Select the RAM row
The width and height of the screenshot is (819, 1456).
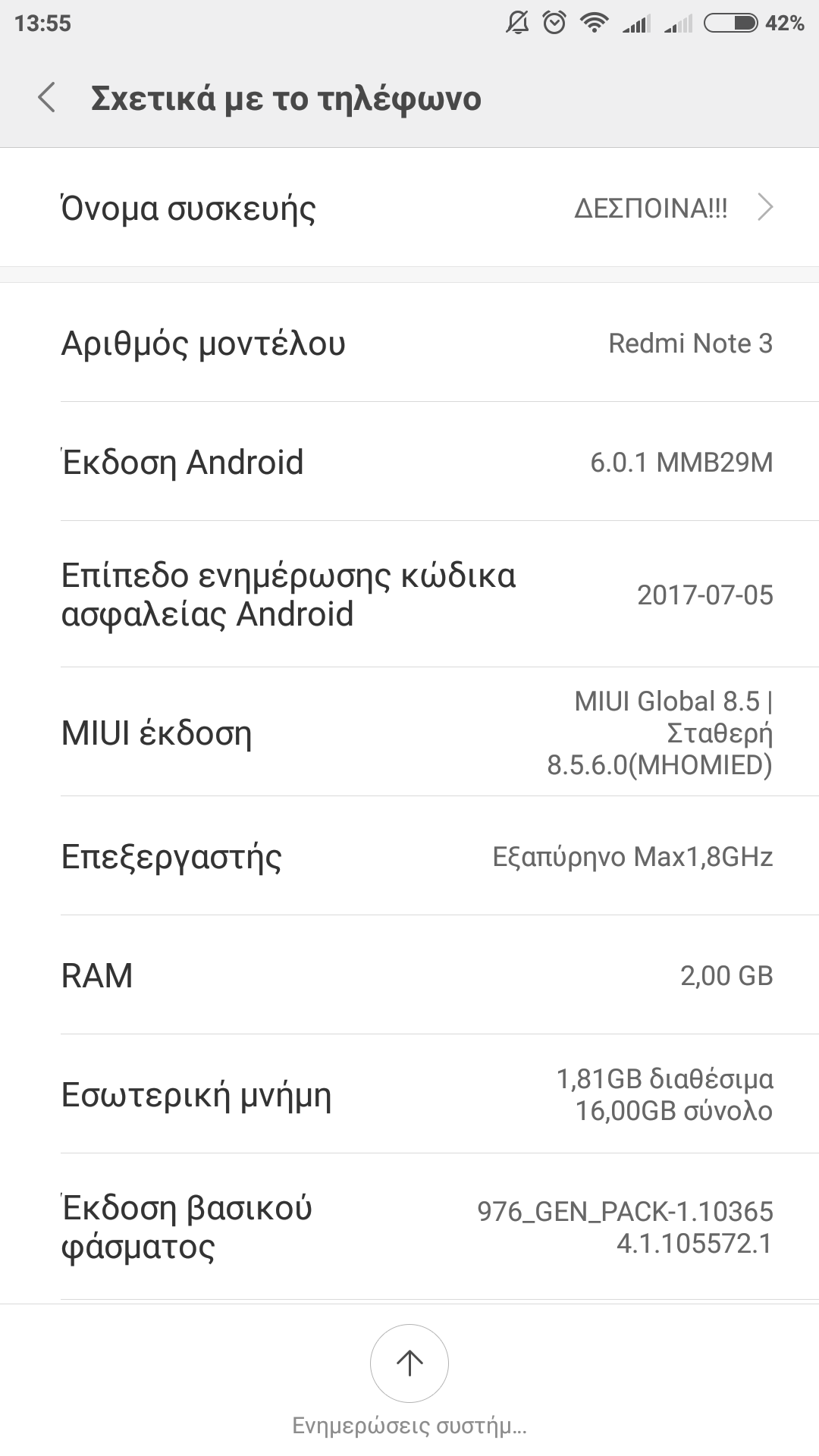pyautogui.click(x=409, y=975)
